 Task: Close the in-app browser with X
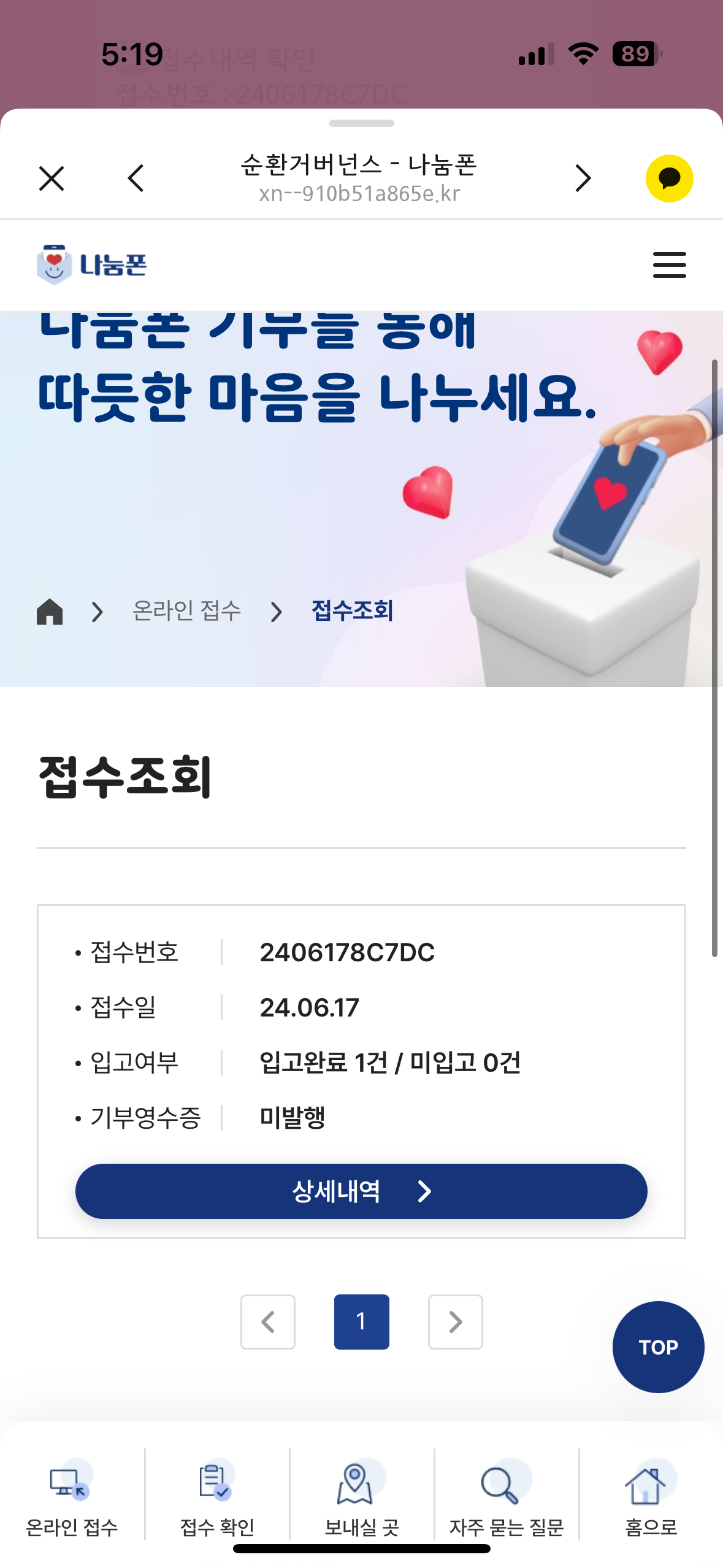tap(52, 179)
